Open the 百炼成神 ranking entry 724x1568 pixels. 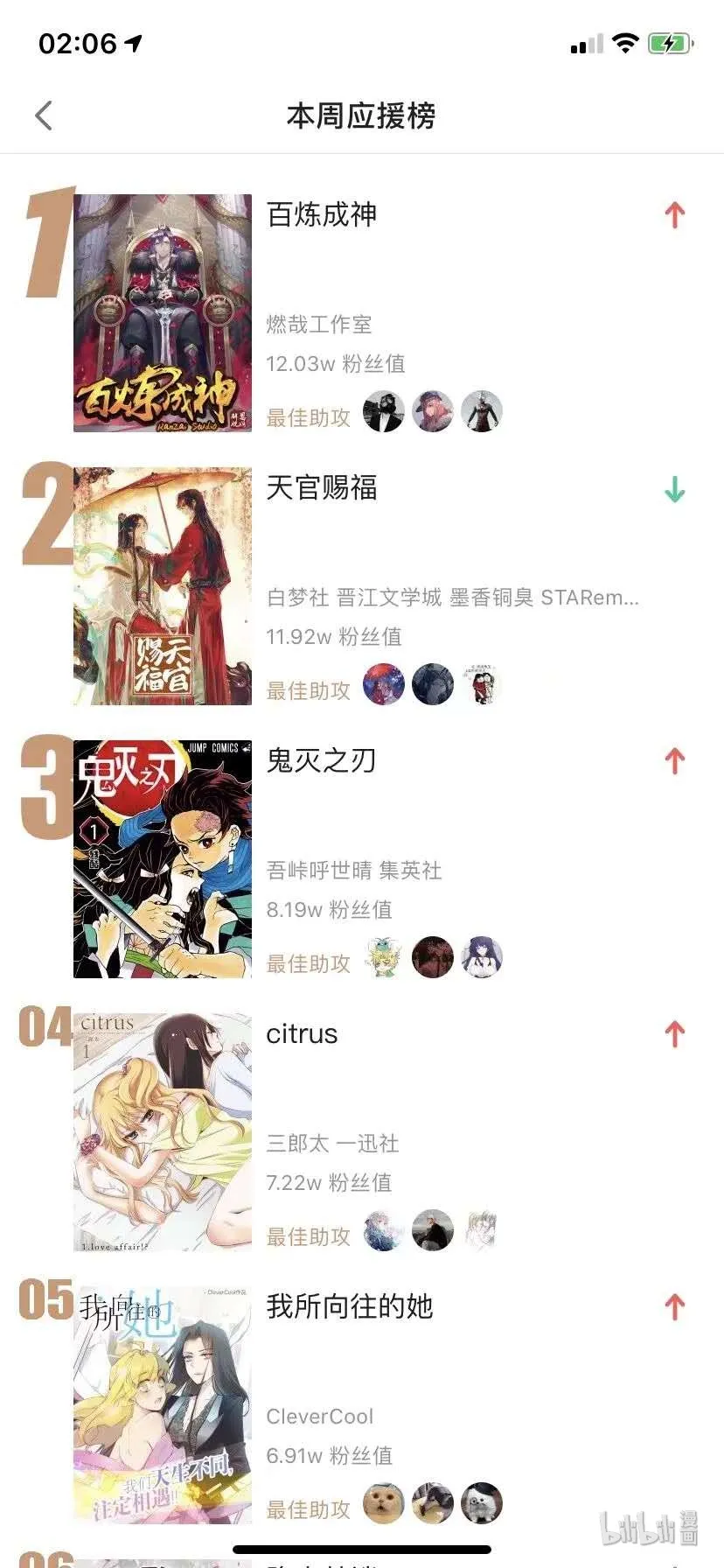coord(322,215)
